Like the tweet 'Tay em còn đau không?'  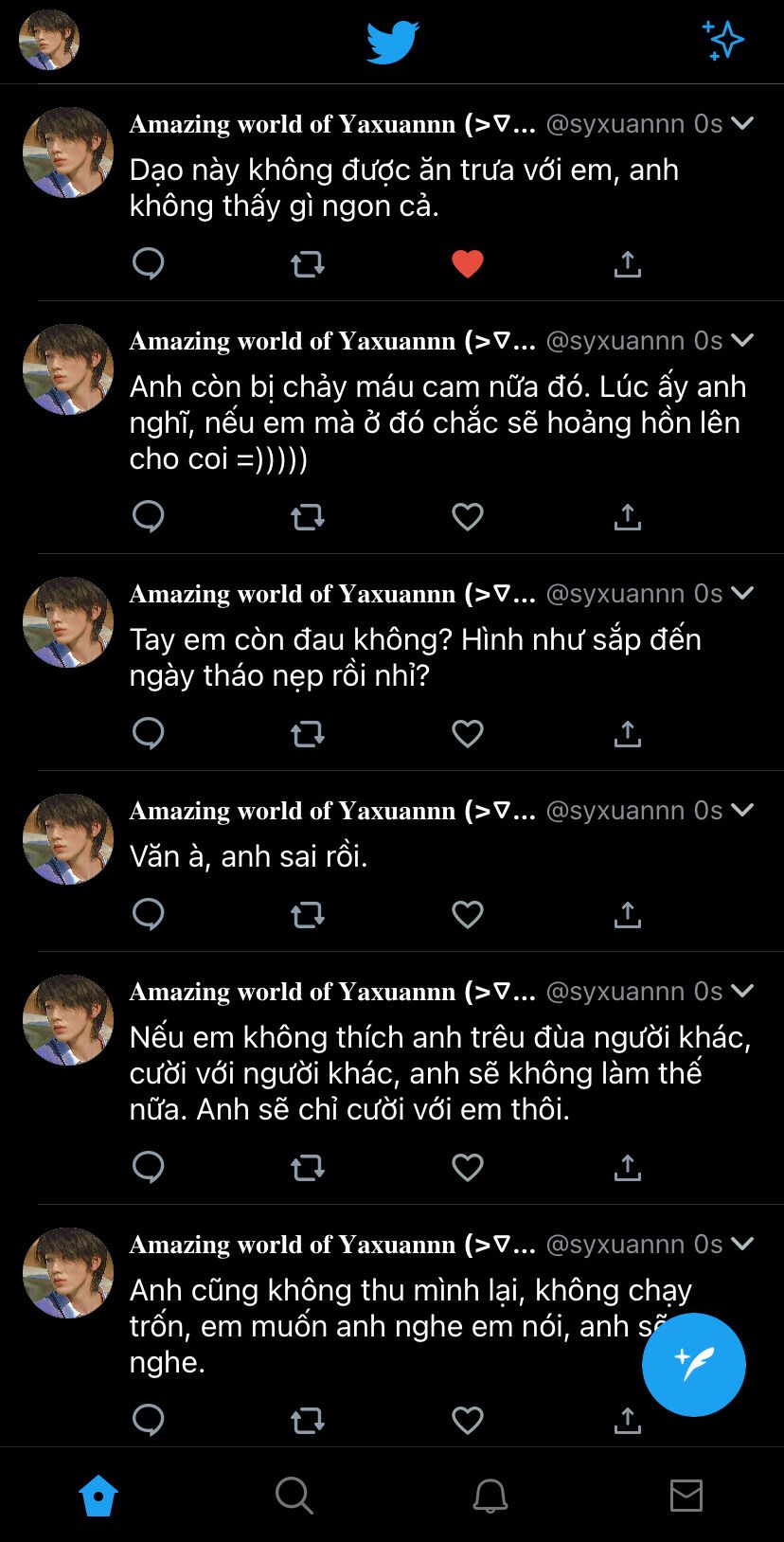click(468, 733)
